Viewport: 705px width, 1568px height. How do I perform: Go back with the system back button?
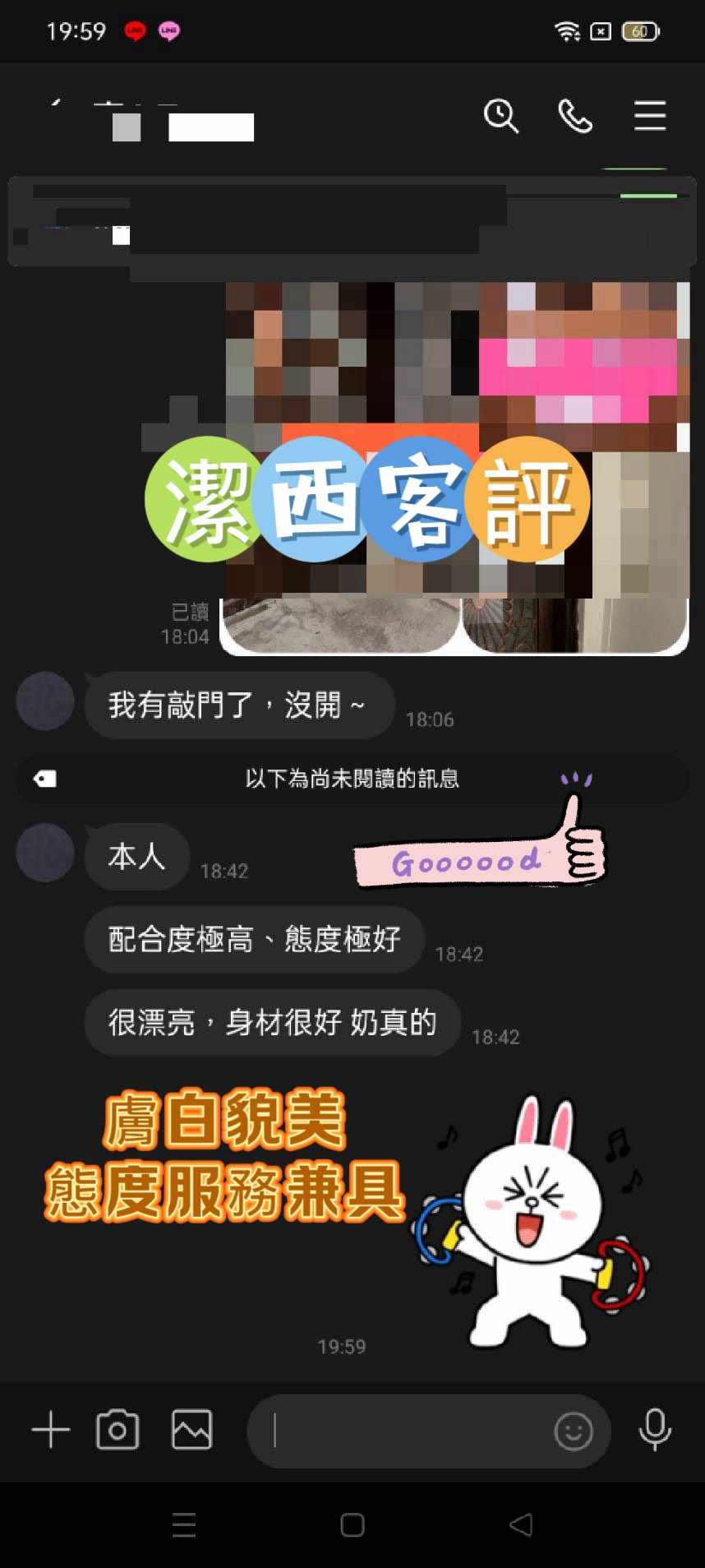point(521,1525)
